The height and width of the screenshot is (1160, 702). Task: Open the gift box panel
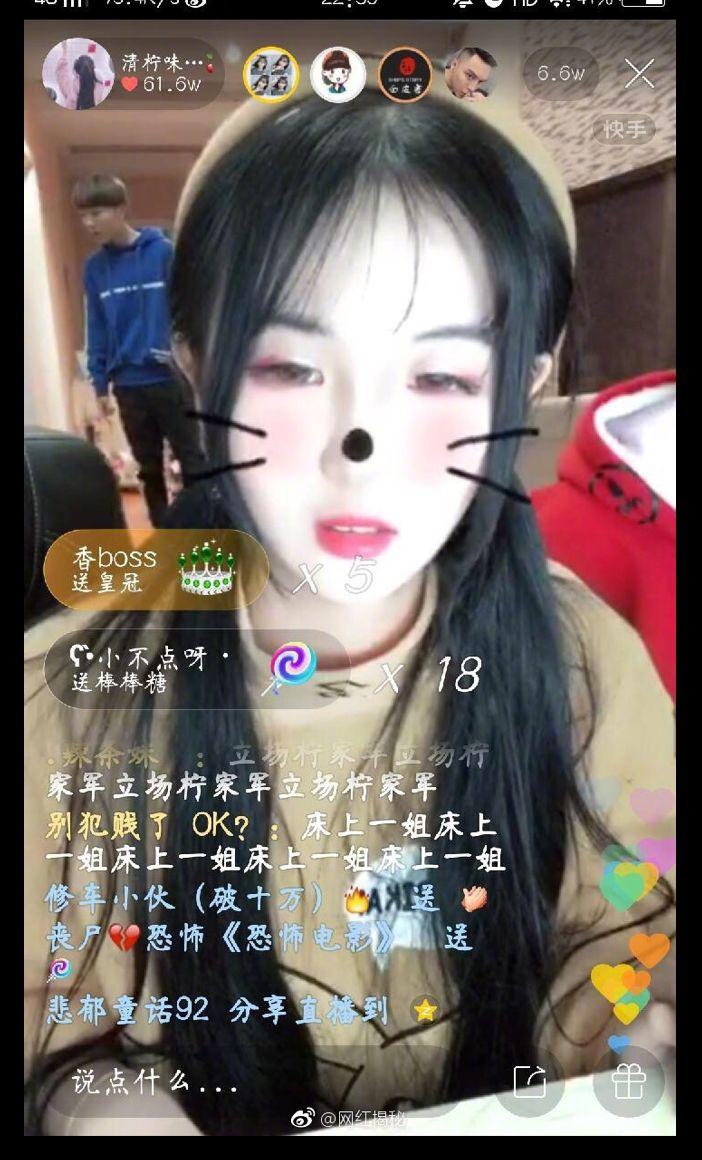coord(628,1081)
